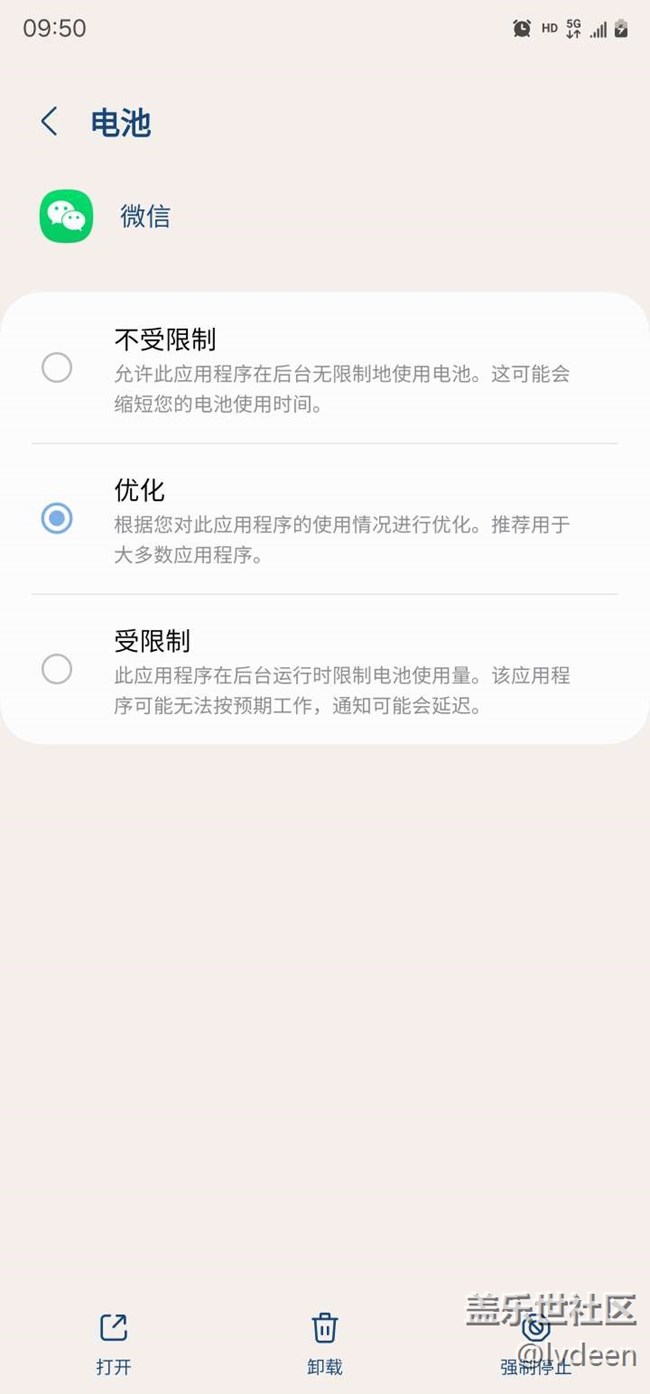Tap 打开 to launch 微信
This screenshot has height=1394, width=650.
[x=114, y=1344]
